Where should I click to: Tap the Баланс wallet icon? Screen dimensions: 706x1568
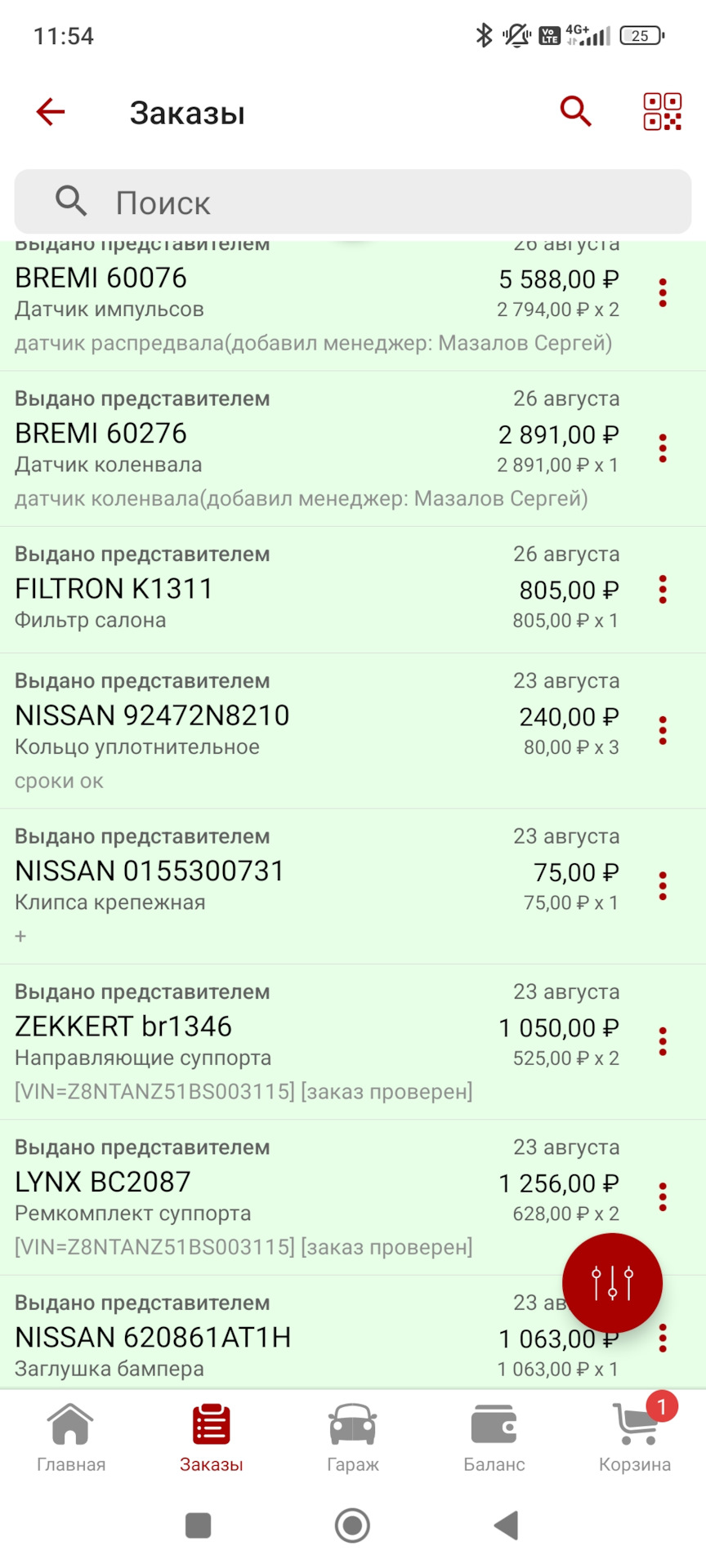494,1425
